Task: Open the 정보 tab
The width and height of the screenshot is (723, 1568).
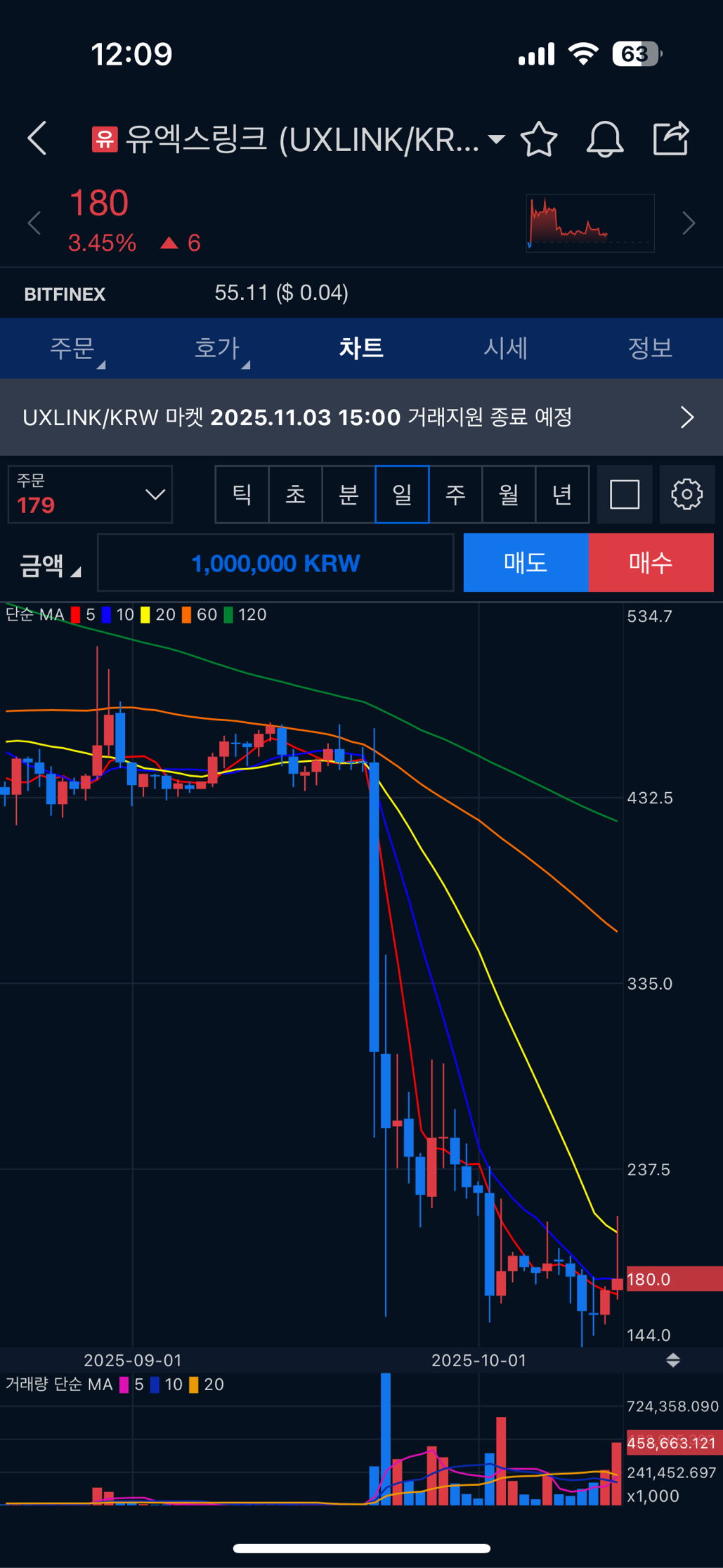Action: [649, 348]
